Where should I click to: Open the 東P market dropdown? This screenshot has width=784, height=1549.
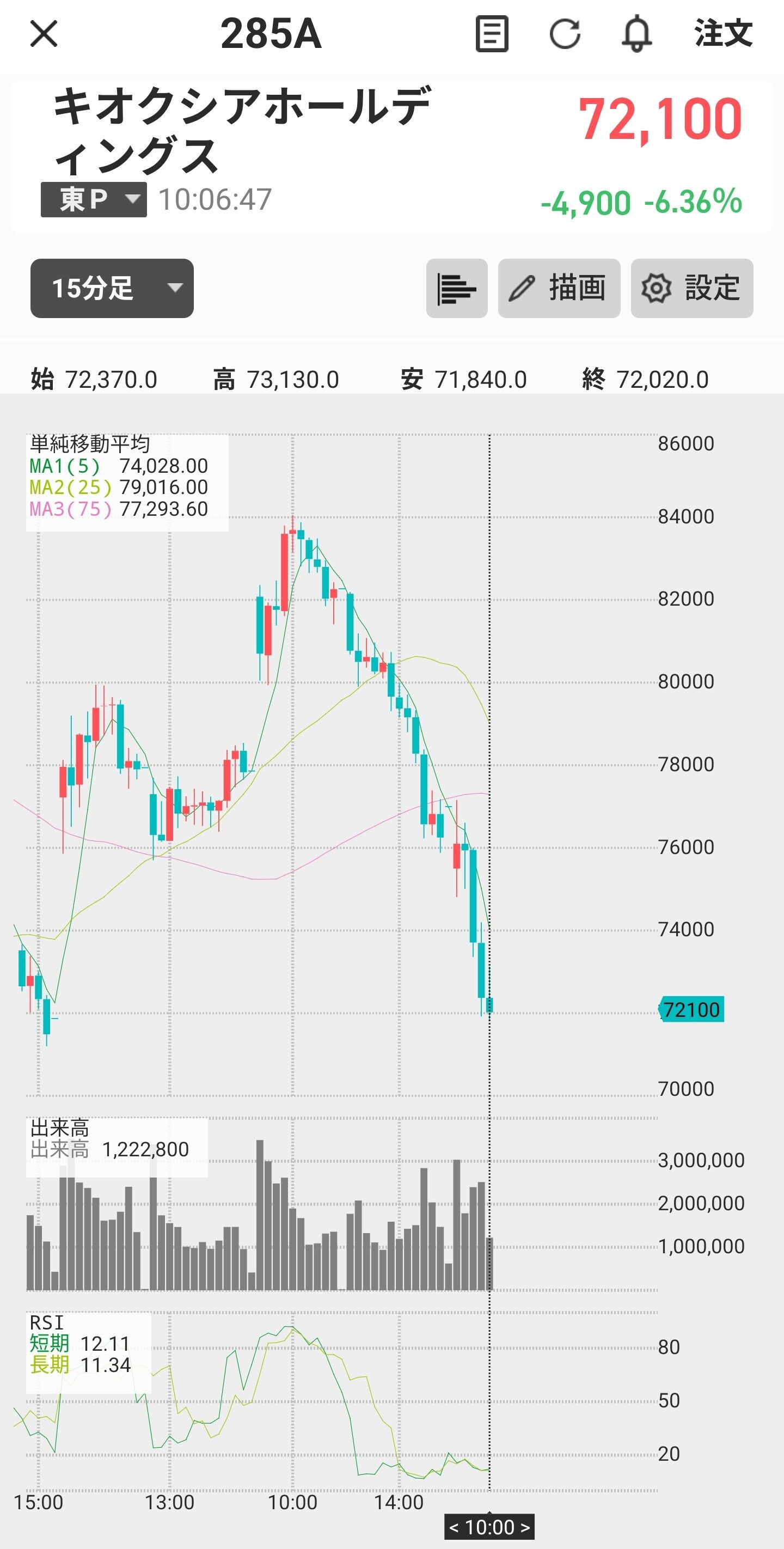click(x=94, y=199)
